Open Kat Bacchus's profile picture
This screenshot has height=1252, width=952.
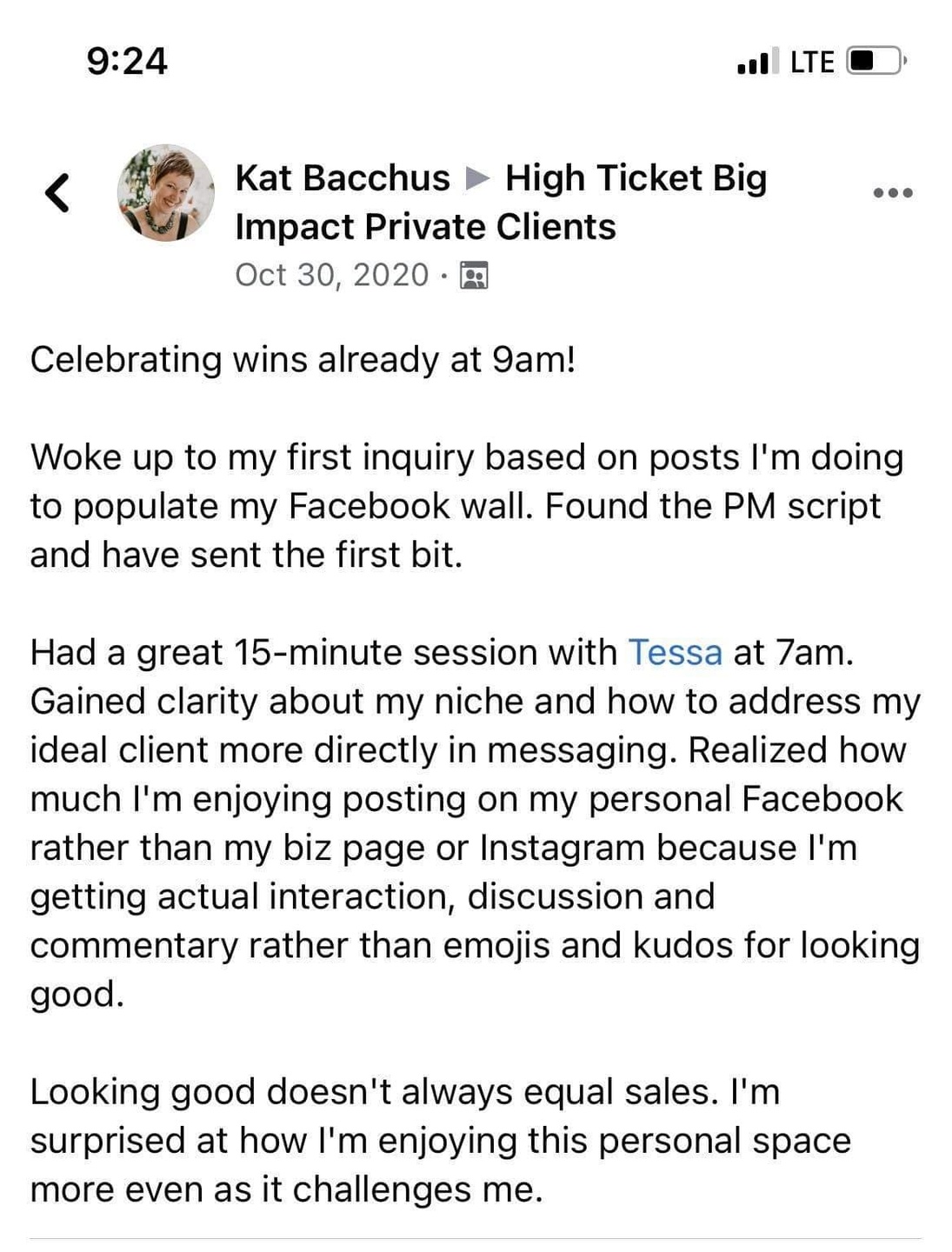pos(165,193)
